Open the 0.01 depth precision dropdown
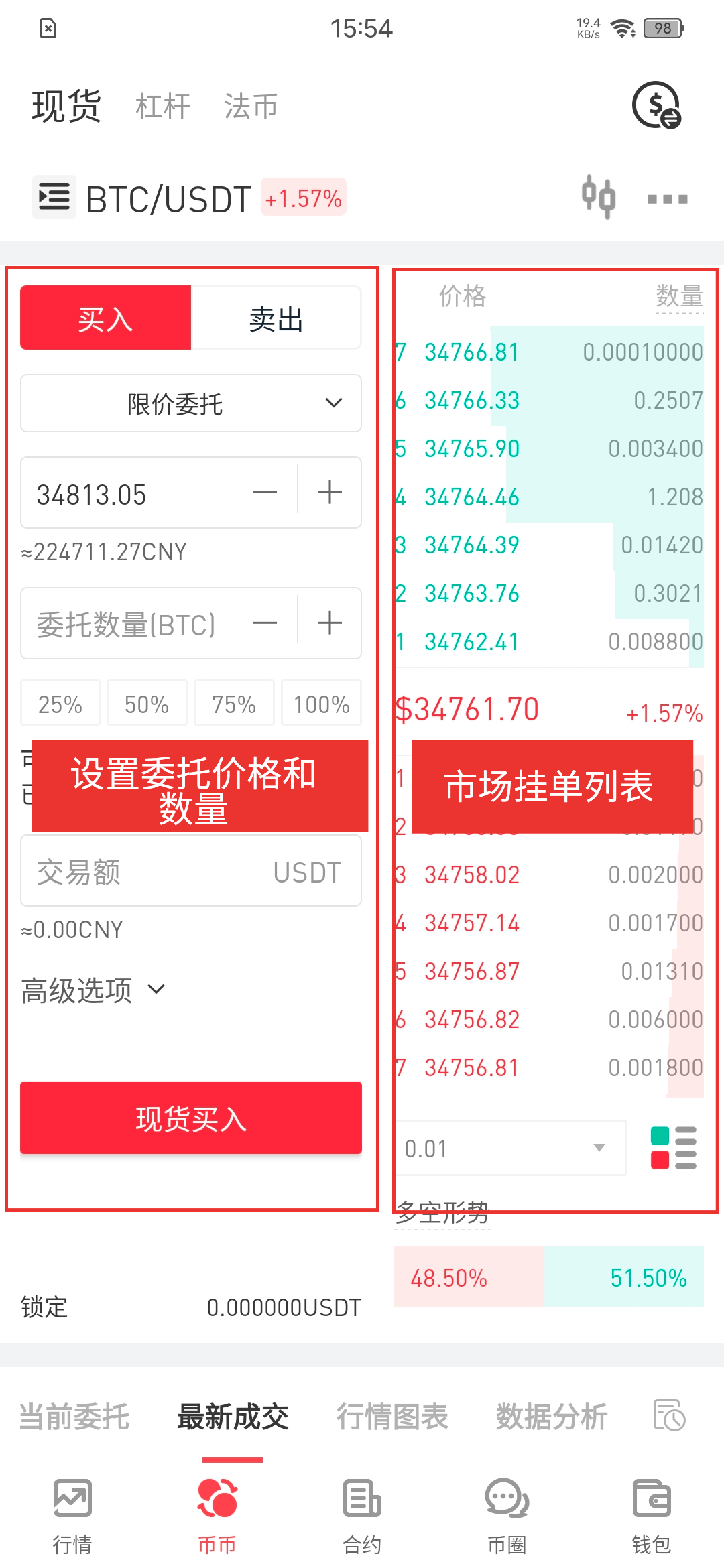Viewport: 724px width, 1568px height. tap(511, 1148)
